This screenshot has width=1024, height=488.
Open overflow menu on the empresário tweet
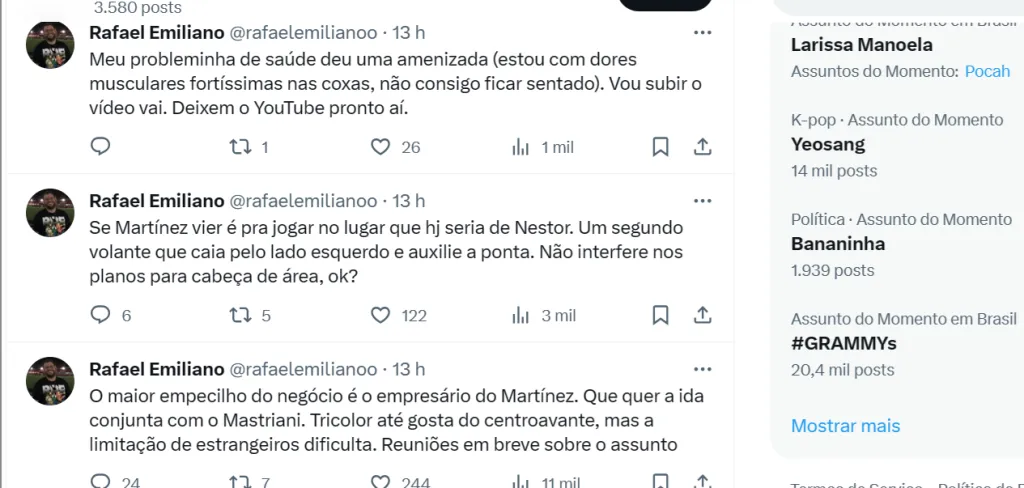703,369
